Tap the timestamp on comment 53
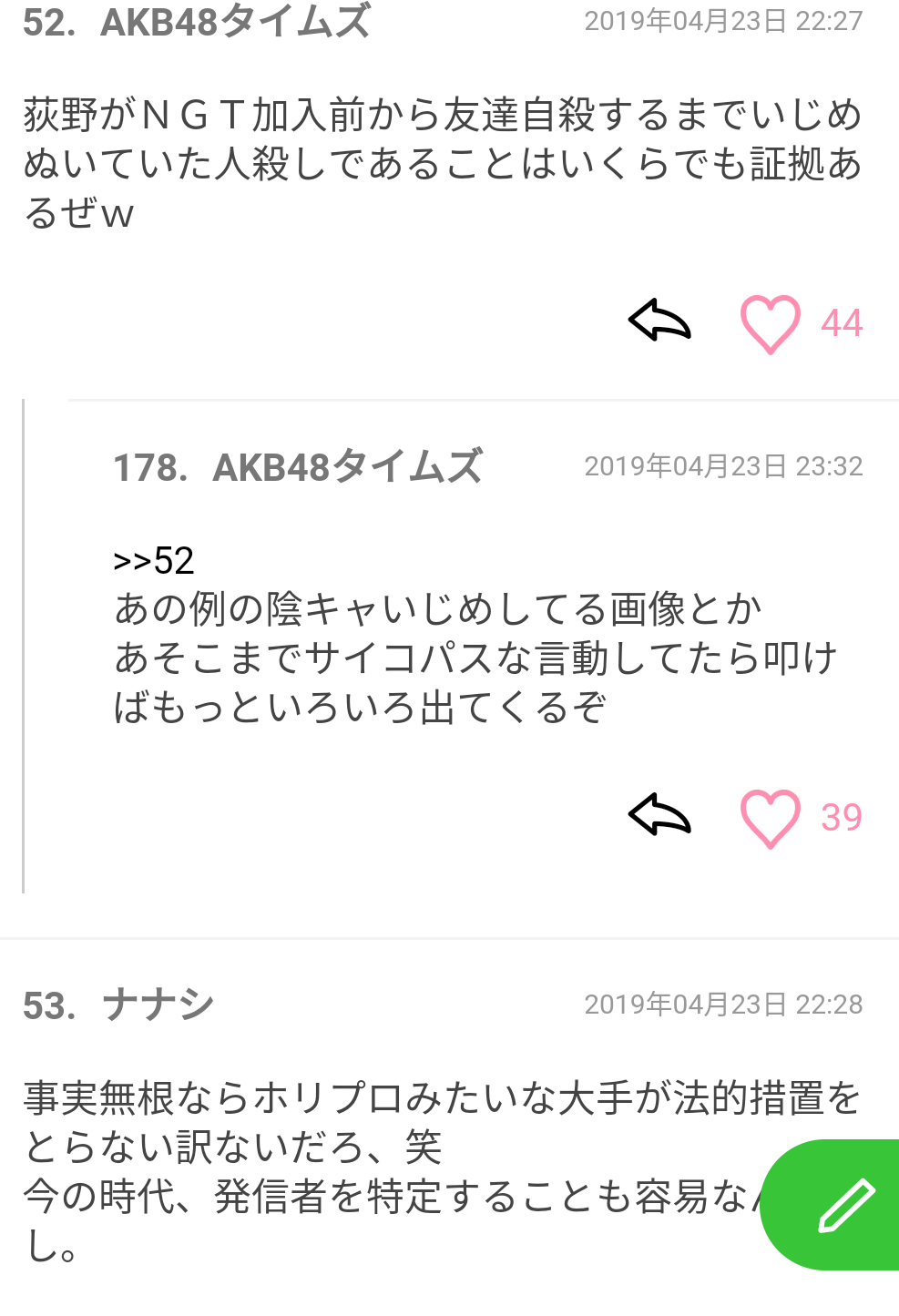The height and width of the screenshot is (1316, 899). point(724,1005)
